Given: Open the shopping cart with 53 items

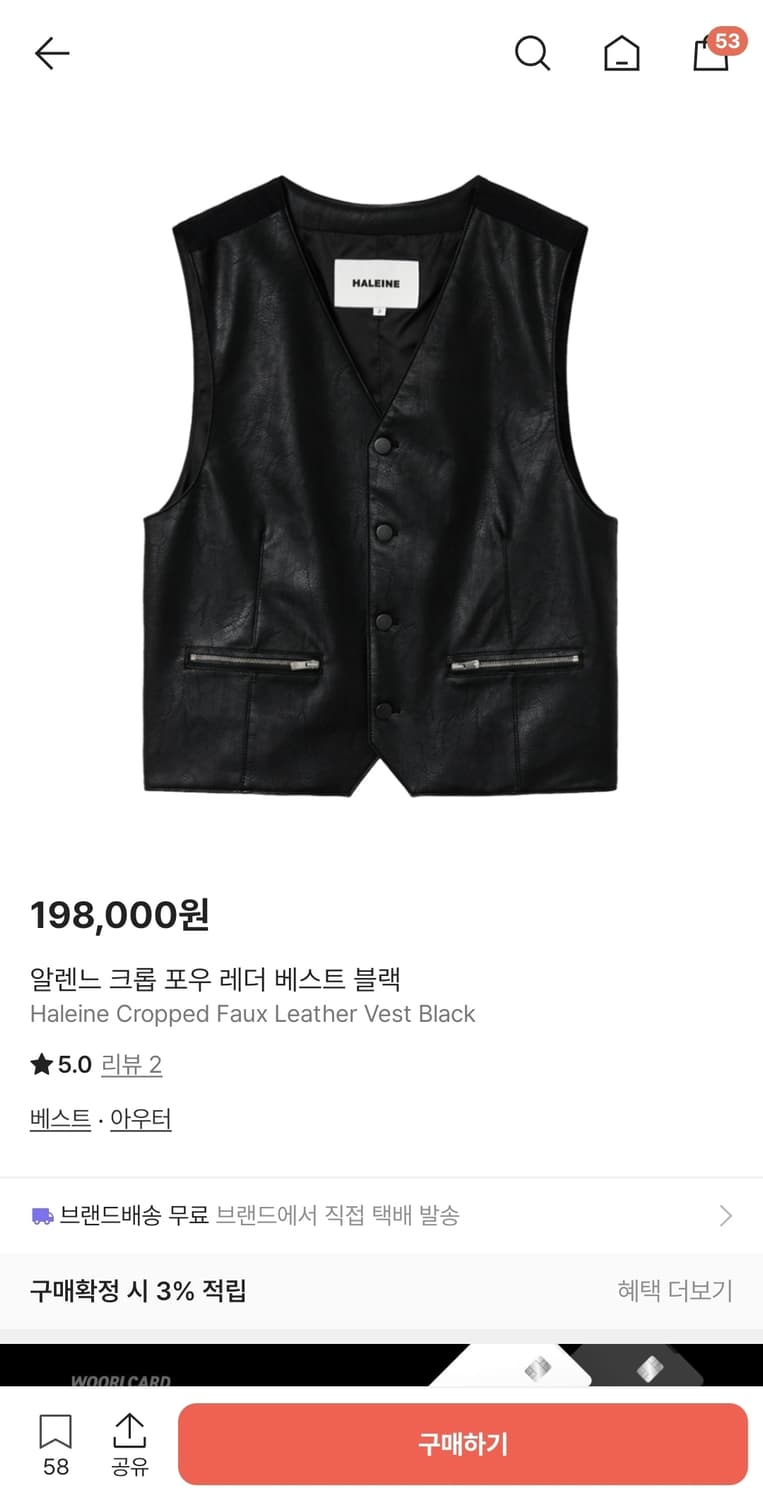Looking at the screenshot, I should pyautogui.click(x=711, y=57).
